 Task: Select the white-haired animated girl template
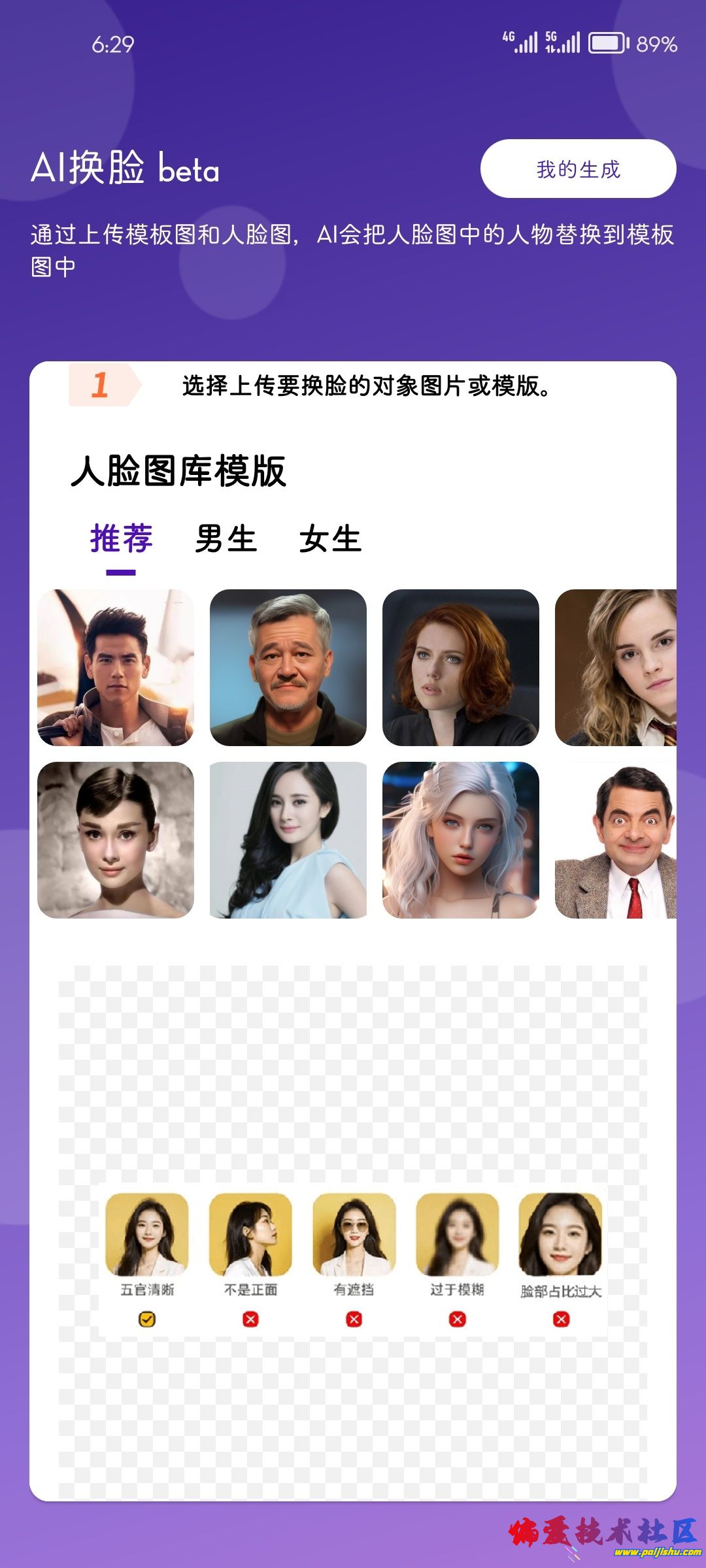tap(460, 840)
